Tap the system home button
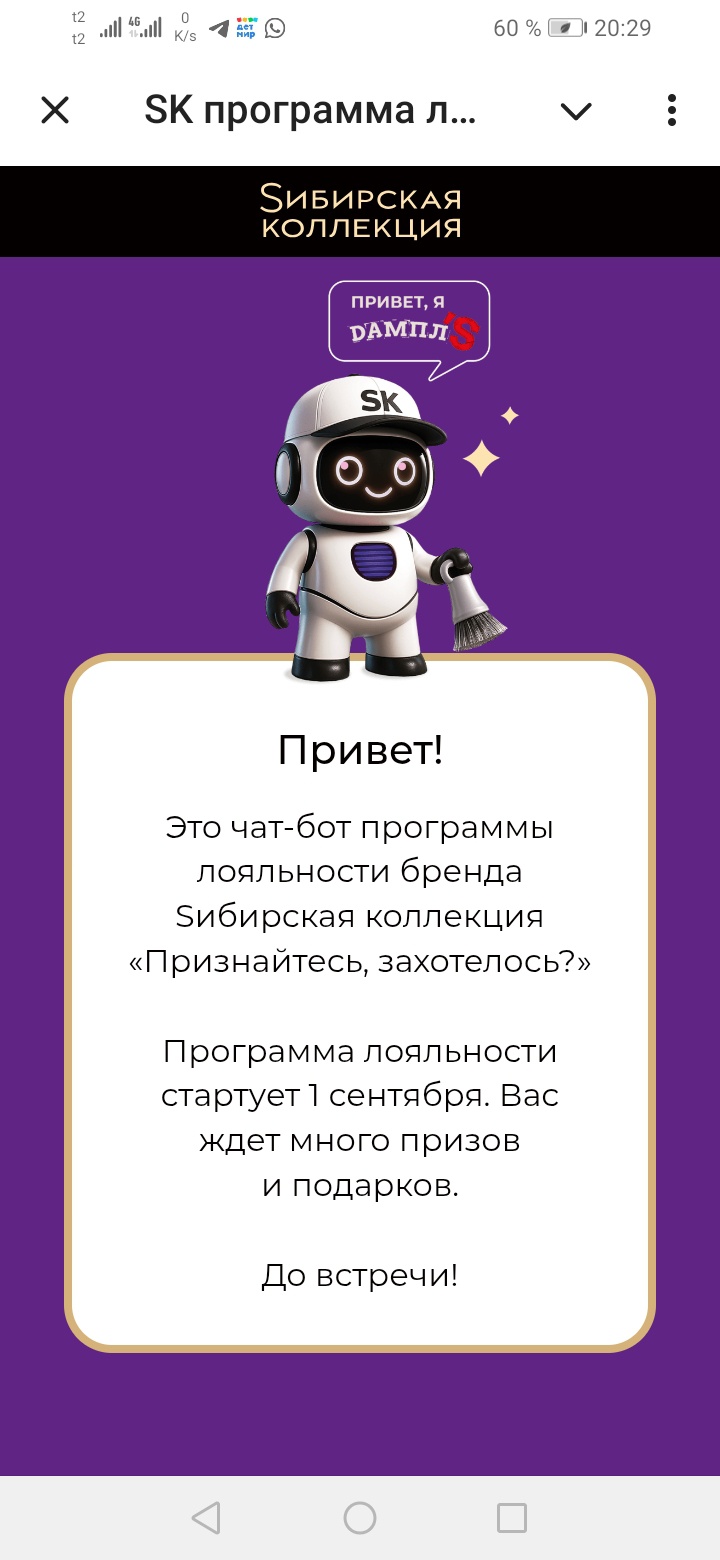The width and height of the screenshot is (720, 1560). [x=360, y=1518]
